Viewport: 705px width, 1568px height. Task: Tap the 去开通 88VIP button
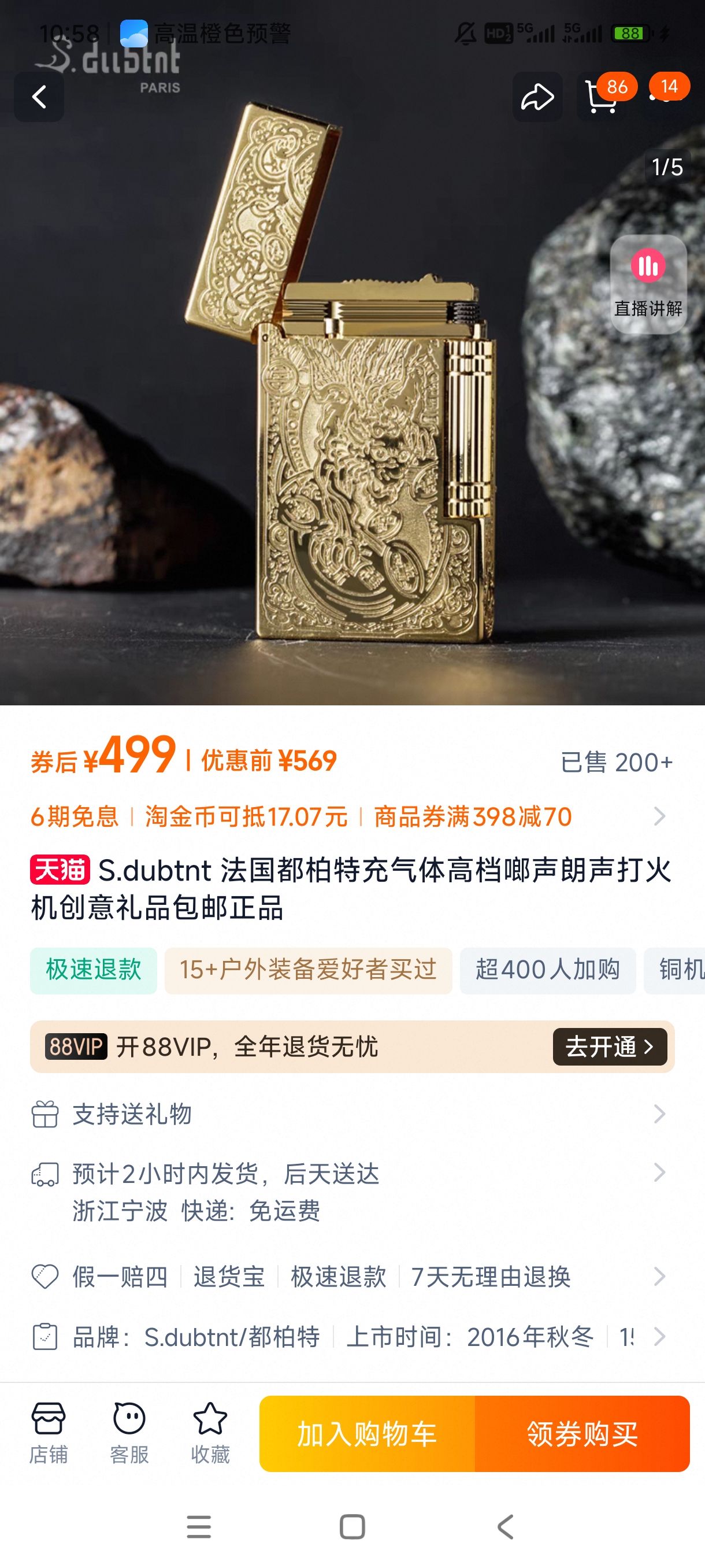point(610,1047)
